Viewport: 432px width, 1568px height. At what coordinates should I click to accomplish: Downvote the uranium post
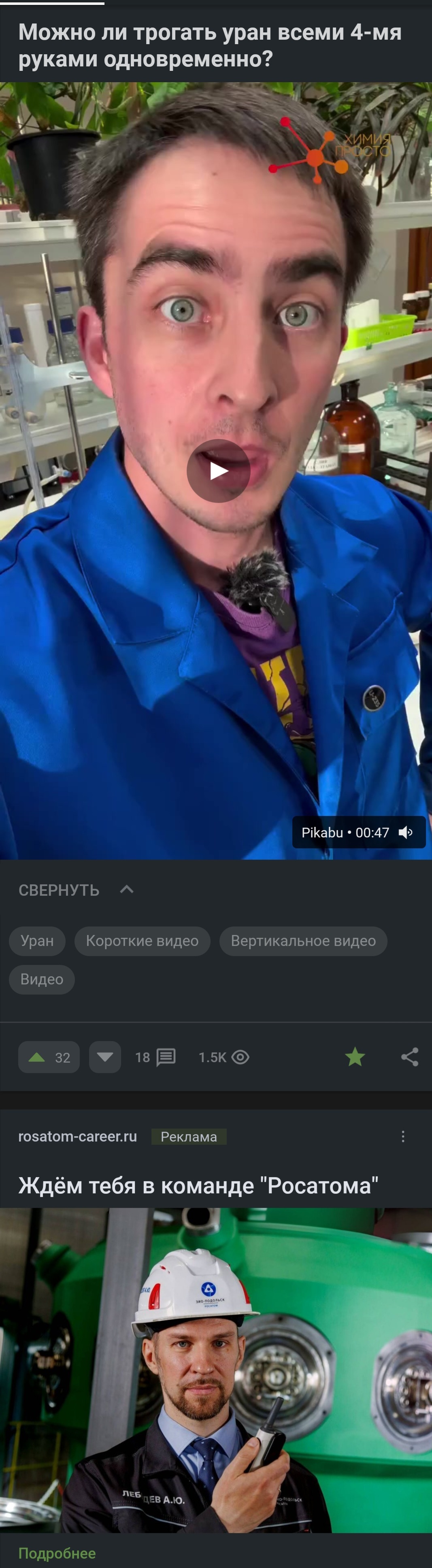click(104, 1057)
